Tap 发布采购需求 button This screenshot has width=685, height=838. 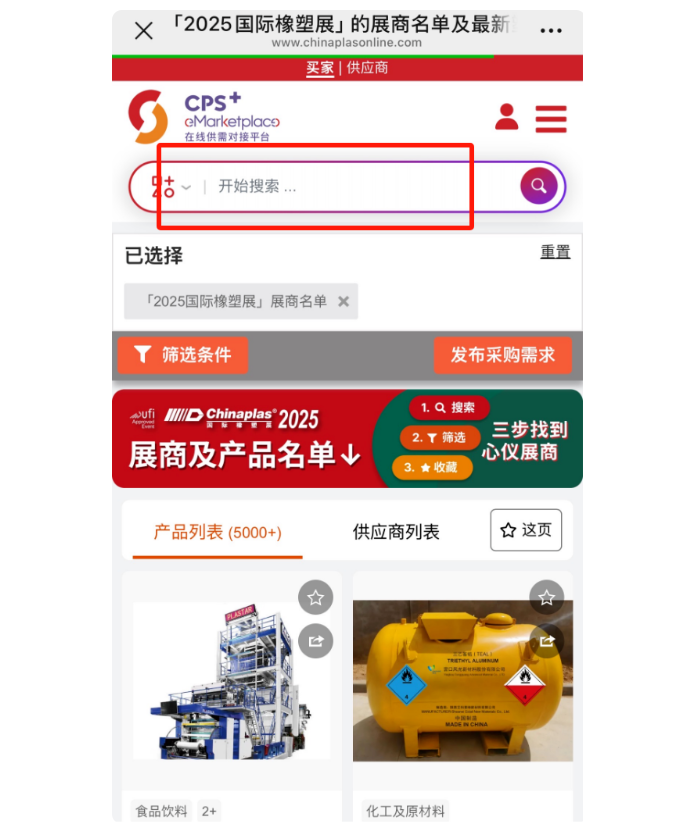point(502,355)
